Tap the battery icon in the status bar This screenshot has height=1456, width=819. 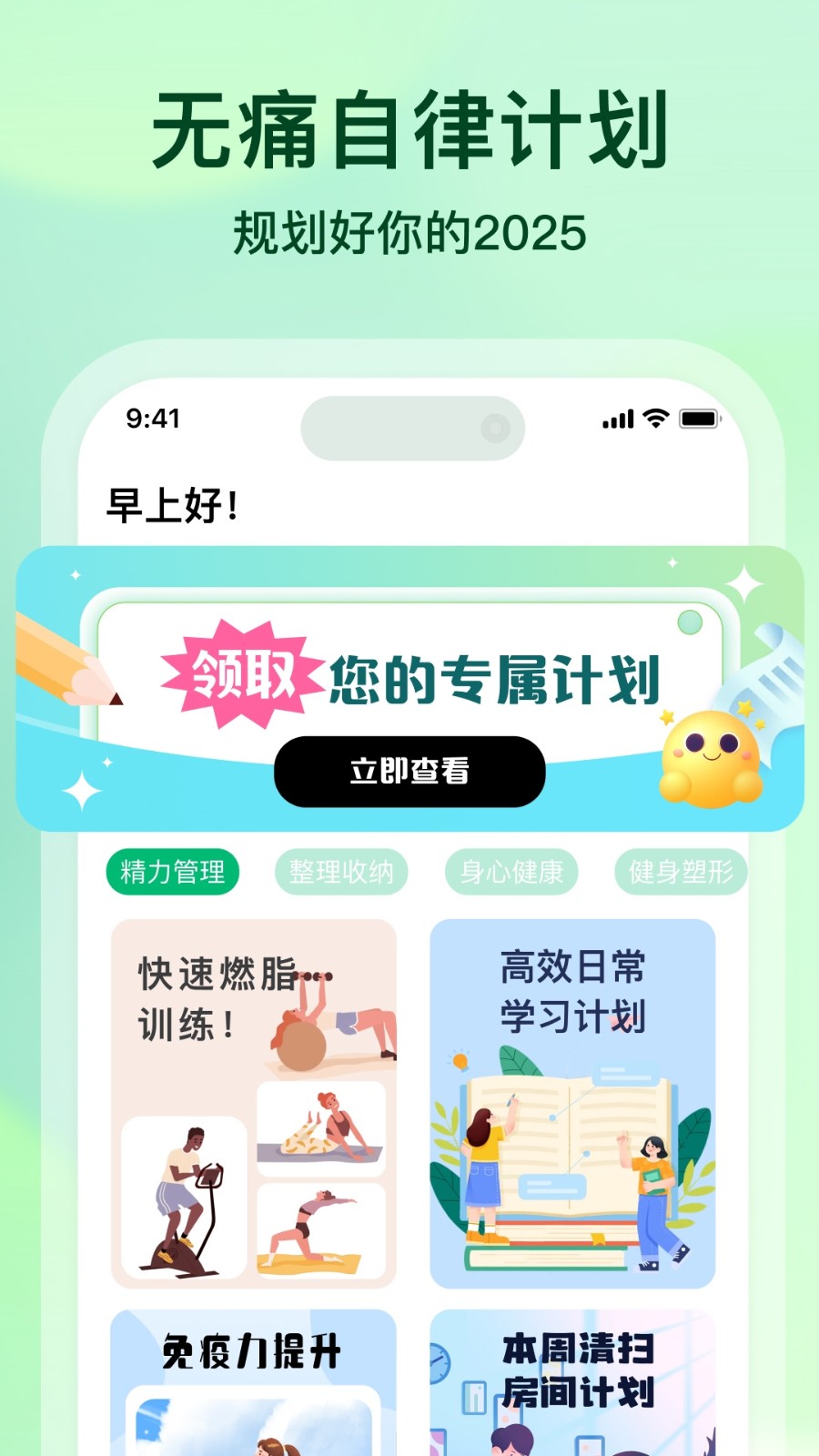click(699, 420)
